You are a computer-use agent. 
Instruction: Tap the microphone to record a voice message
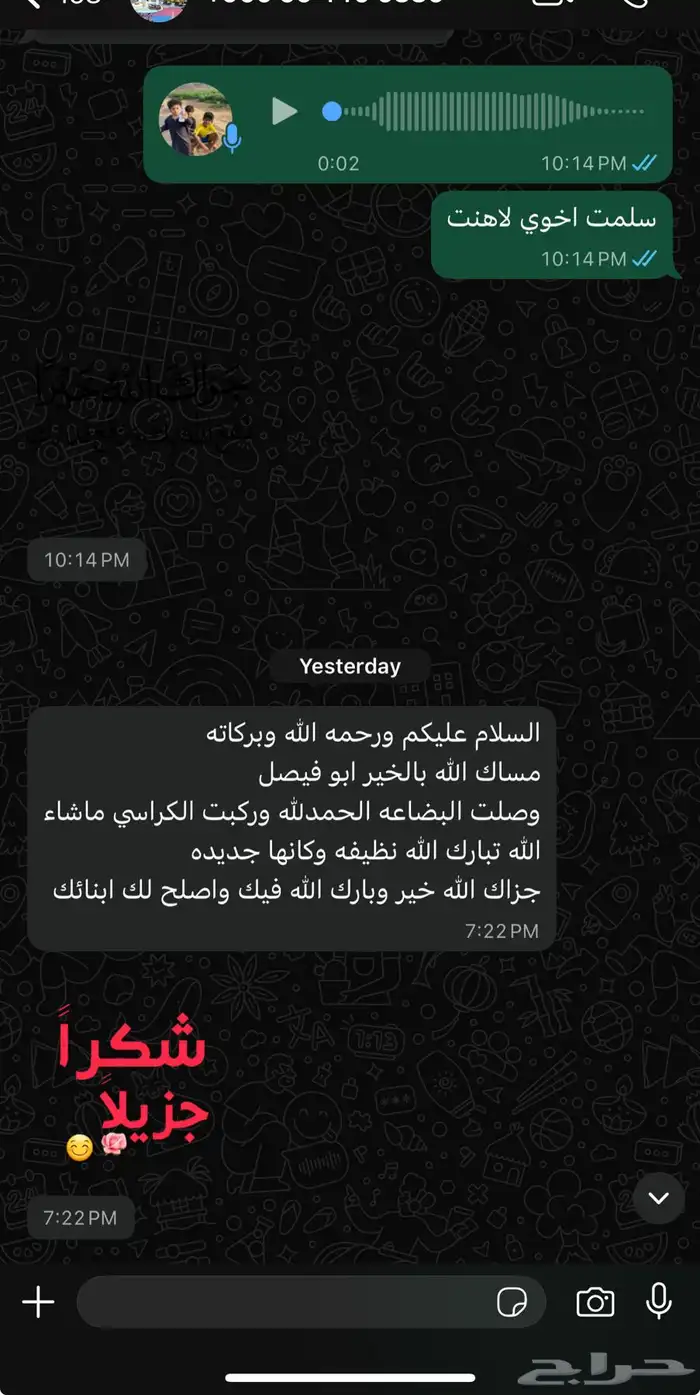(x=658, y=1302)
